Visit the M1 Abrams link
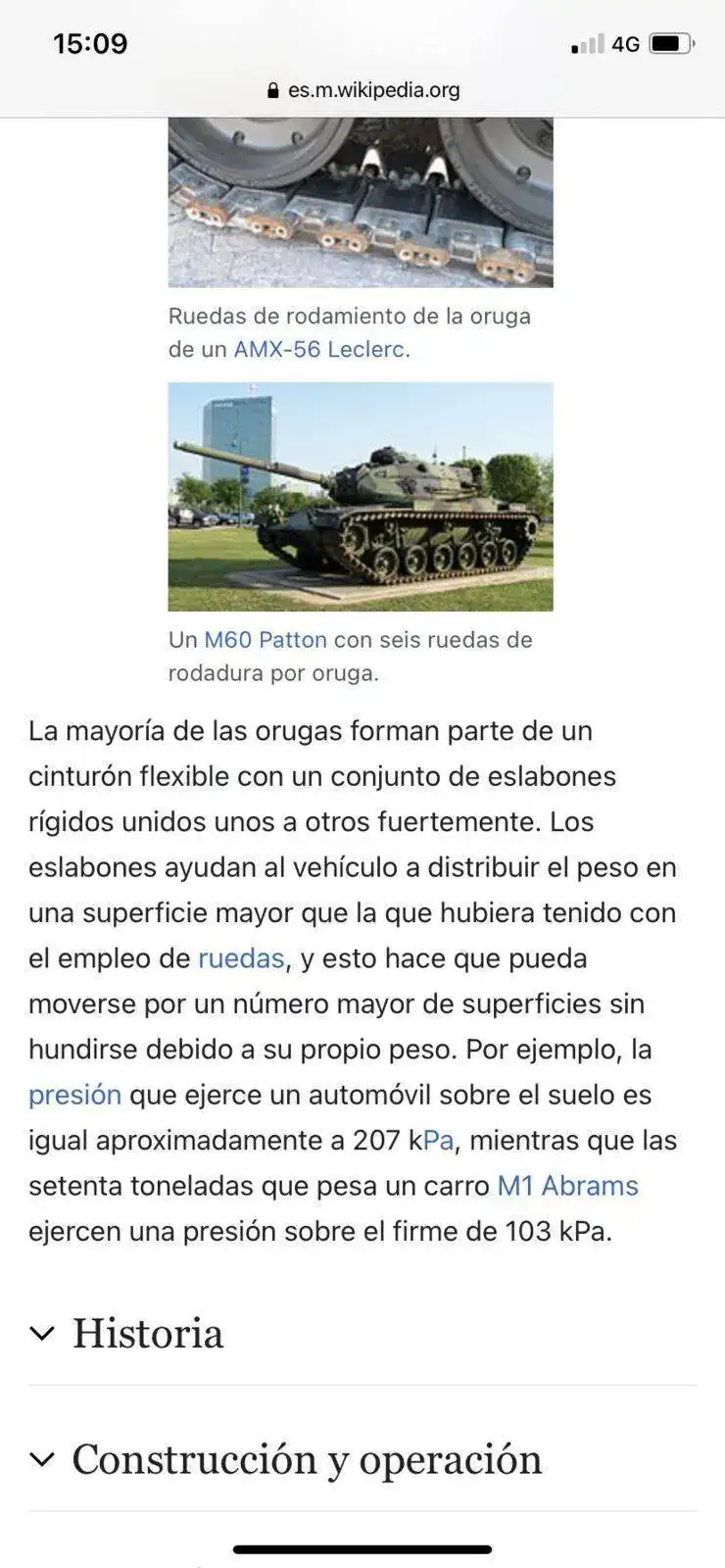This screenshot has width=725, height=1568. point(567,1186)
